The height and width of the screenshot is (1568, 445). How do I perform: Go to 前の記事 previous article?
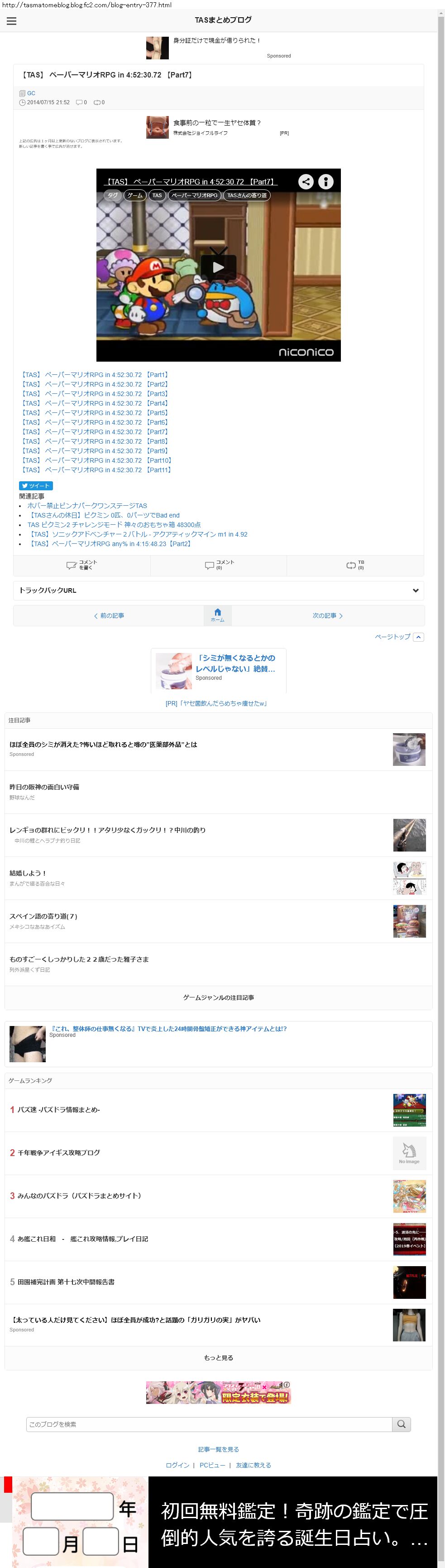(x=109, y=616)
